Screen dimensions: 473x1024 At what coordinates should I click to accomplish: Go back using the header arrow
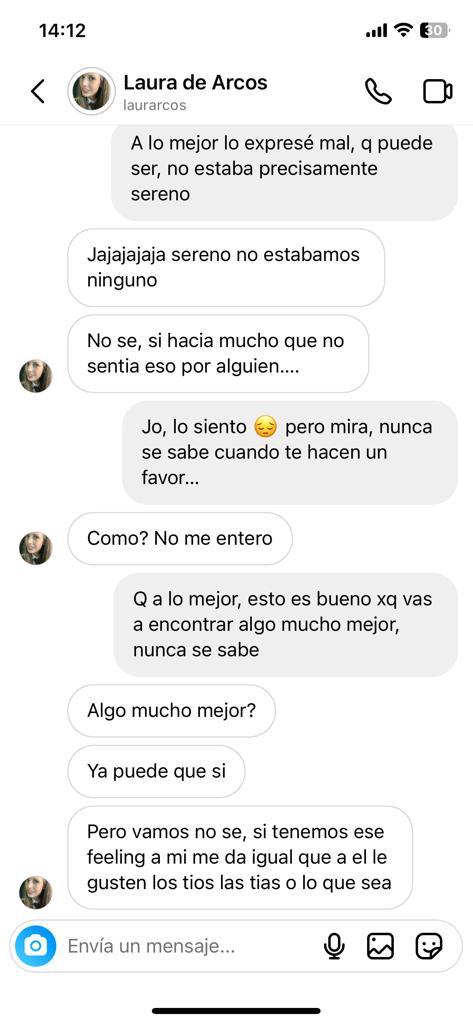38,91
